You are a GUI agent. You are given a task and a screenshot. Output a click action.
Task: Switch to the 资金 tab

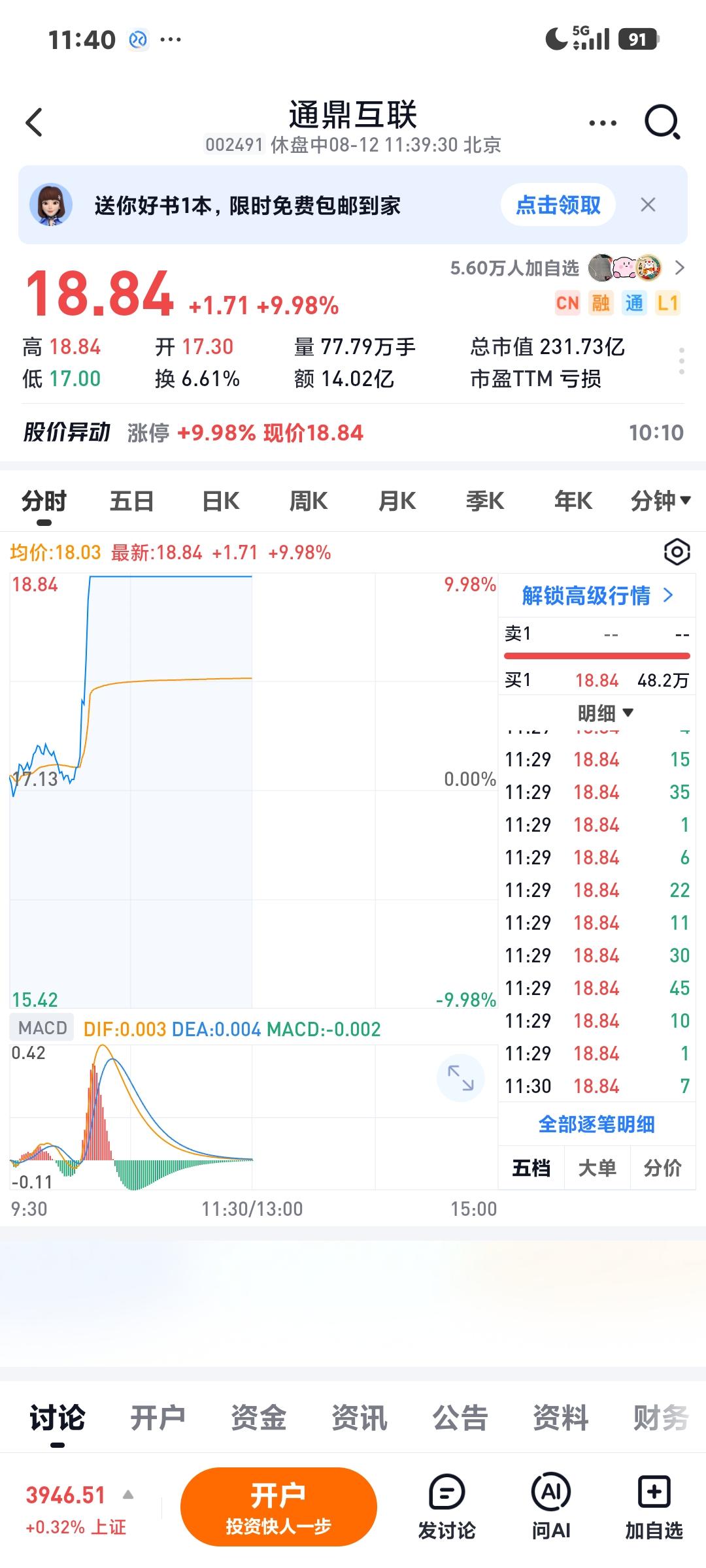pyautogui.click(x=259, y=1418)
